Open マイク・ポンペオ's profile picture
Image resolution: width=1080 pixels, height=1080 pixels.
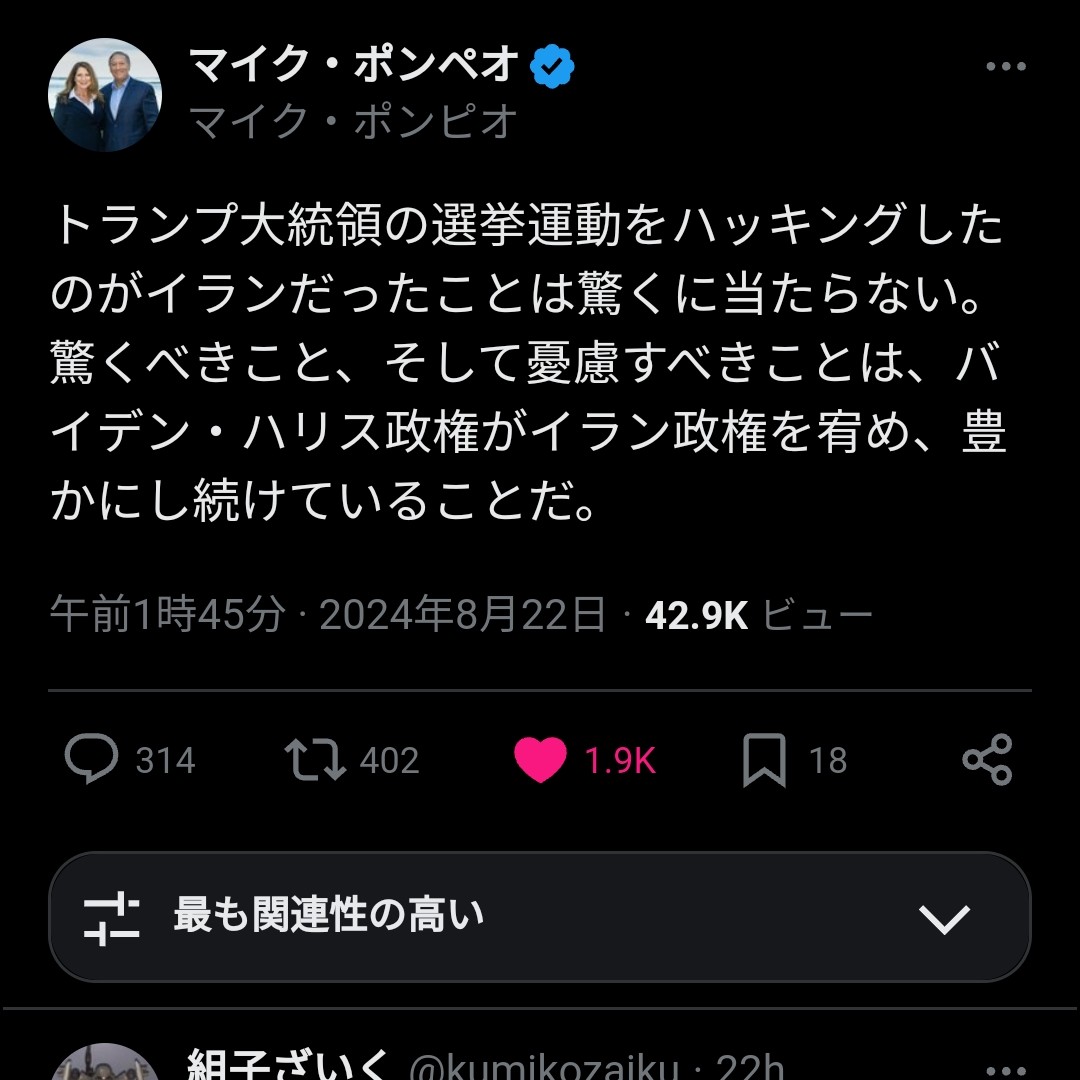(105, 95)
